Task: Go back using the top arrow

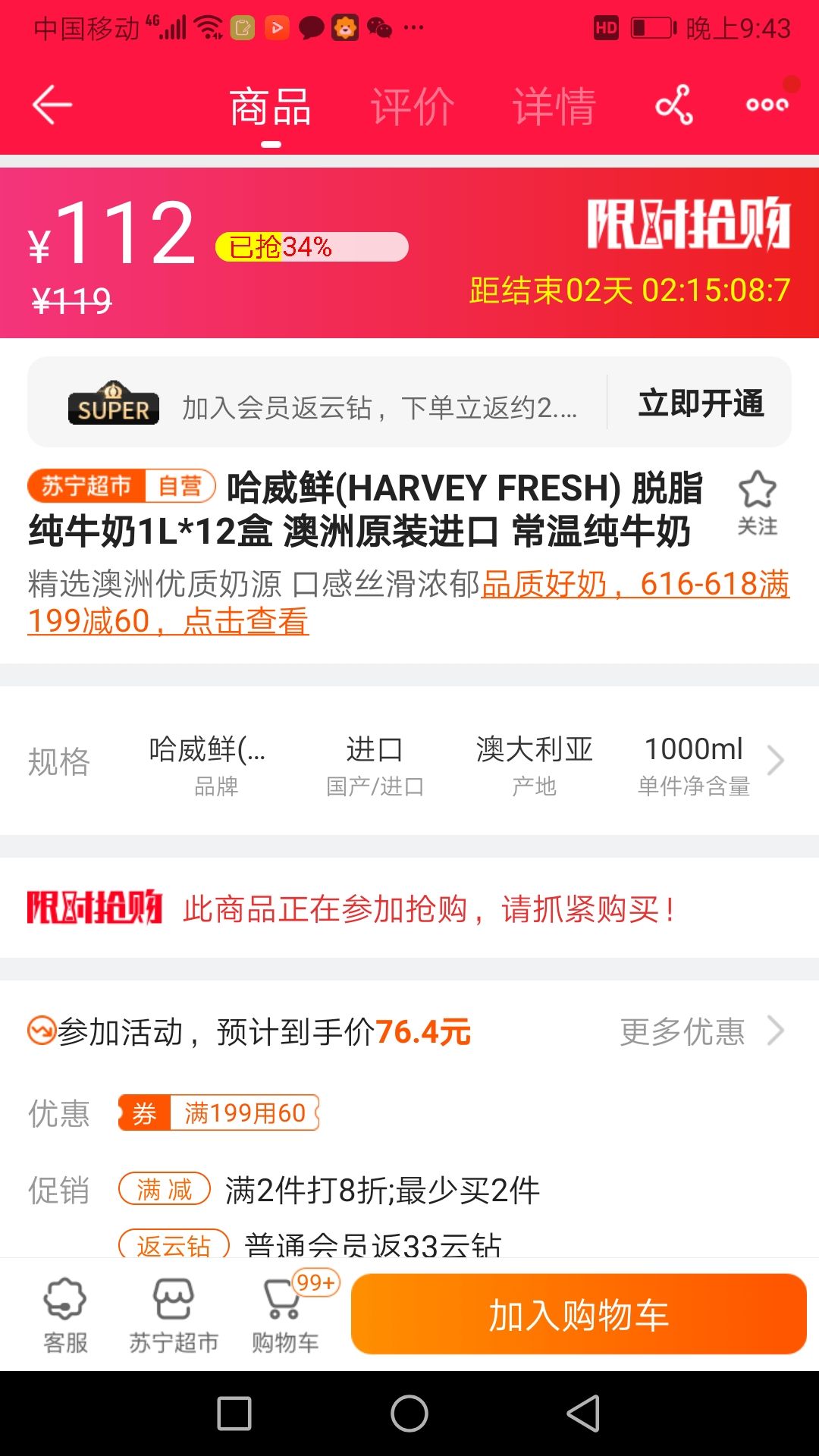Action: click(x=52, y=105)
